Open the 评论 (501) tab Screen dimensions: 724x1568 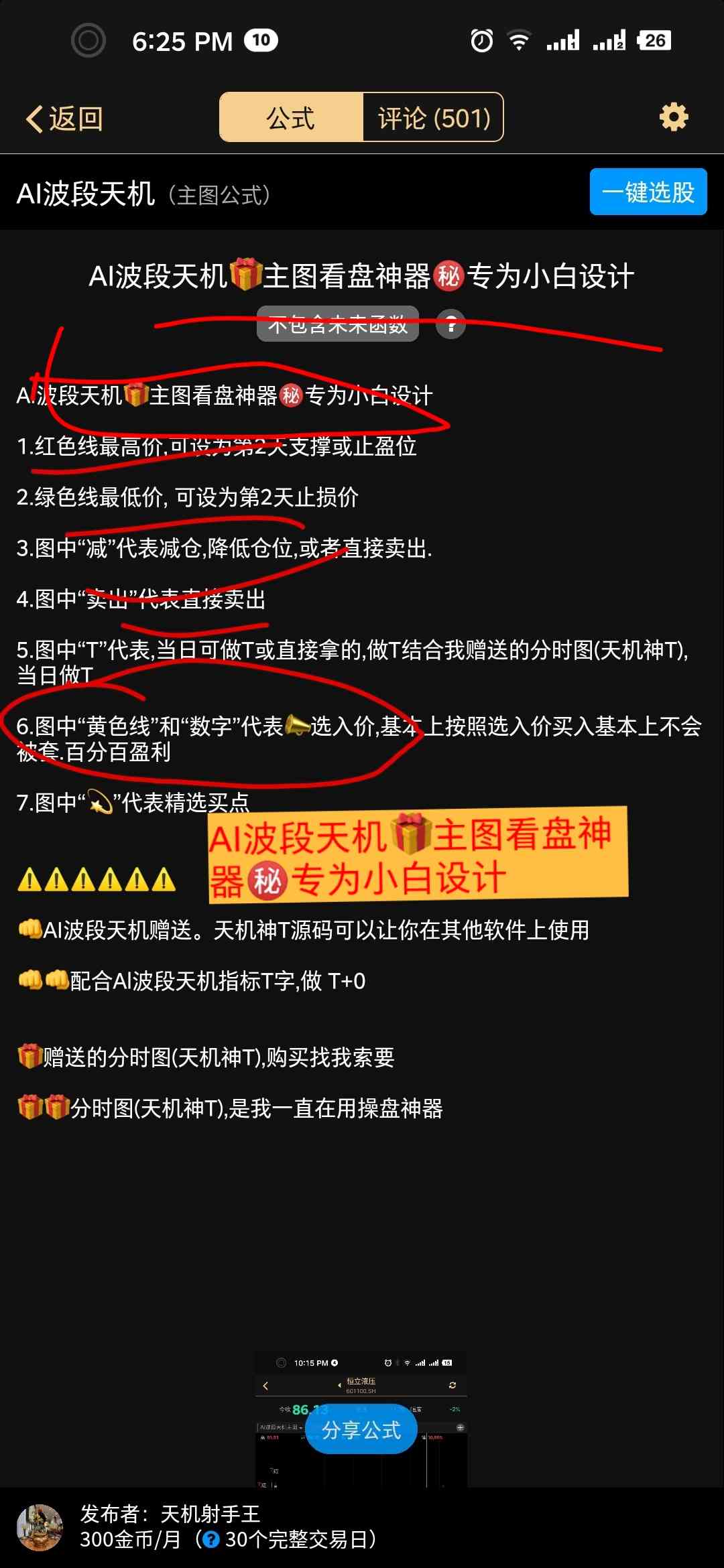click(434, 118)
